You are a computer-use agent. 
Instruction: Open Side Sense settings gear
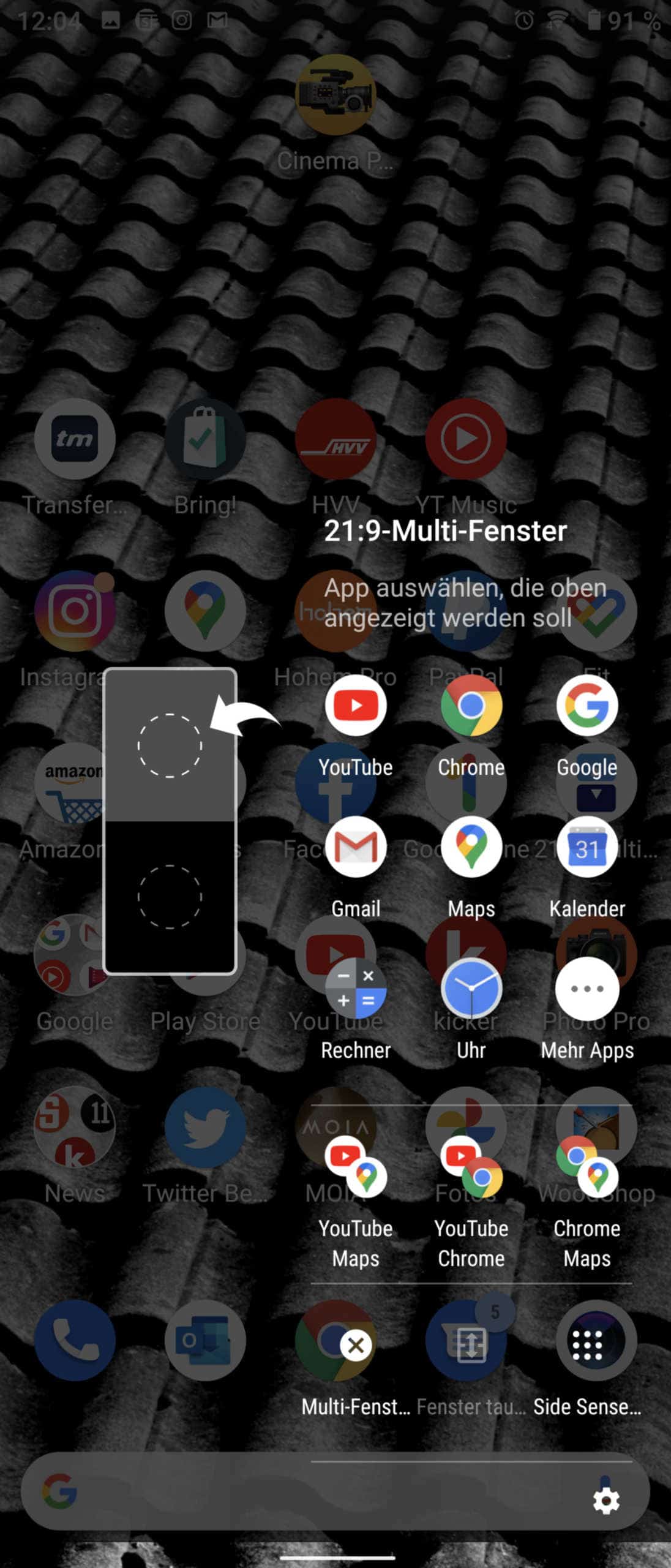point(605,1501)
